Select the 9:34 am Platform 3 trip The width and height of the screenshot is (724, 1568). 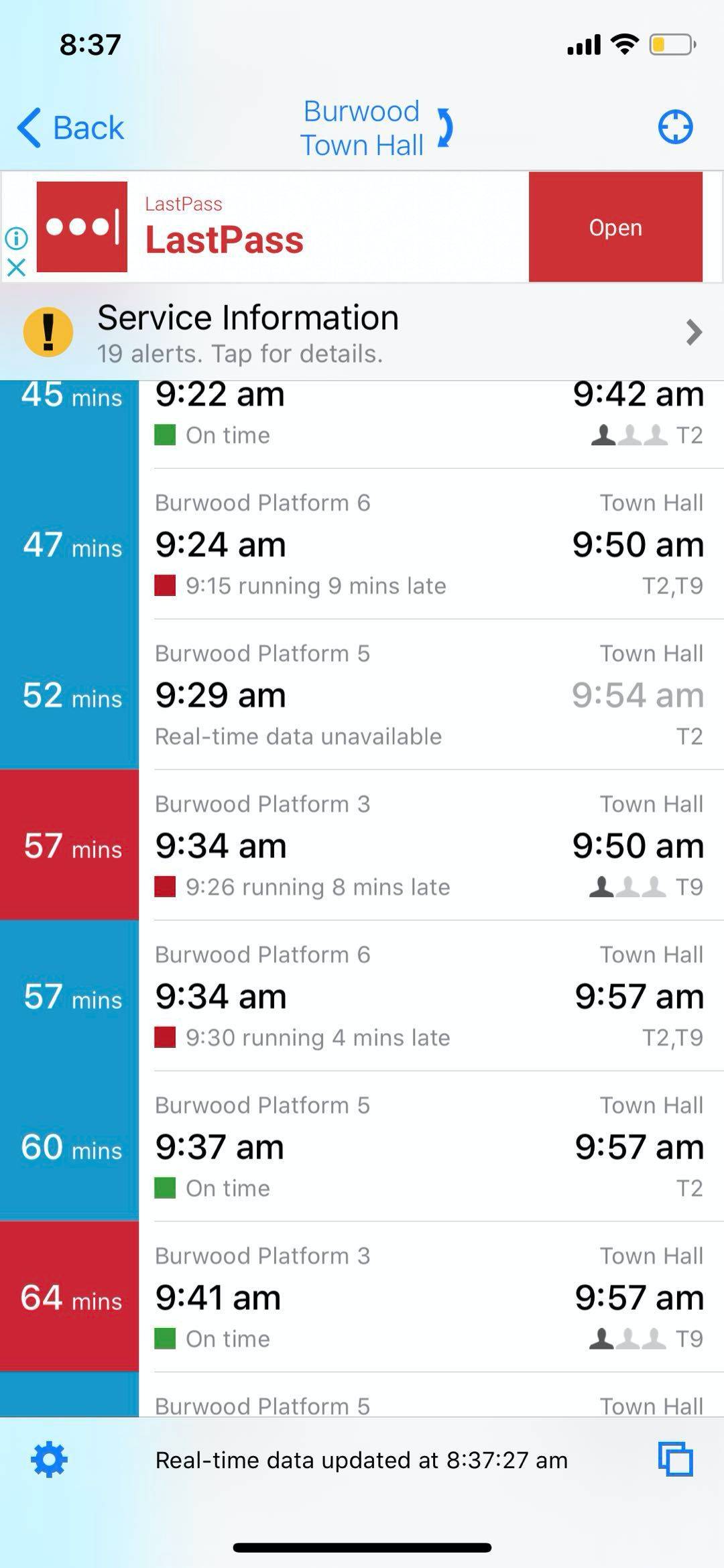[362, 845]
